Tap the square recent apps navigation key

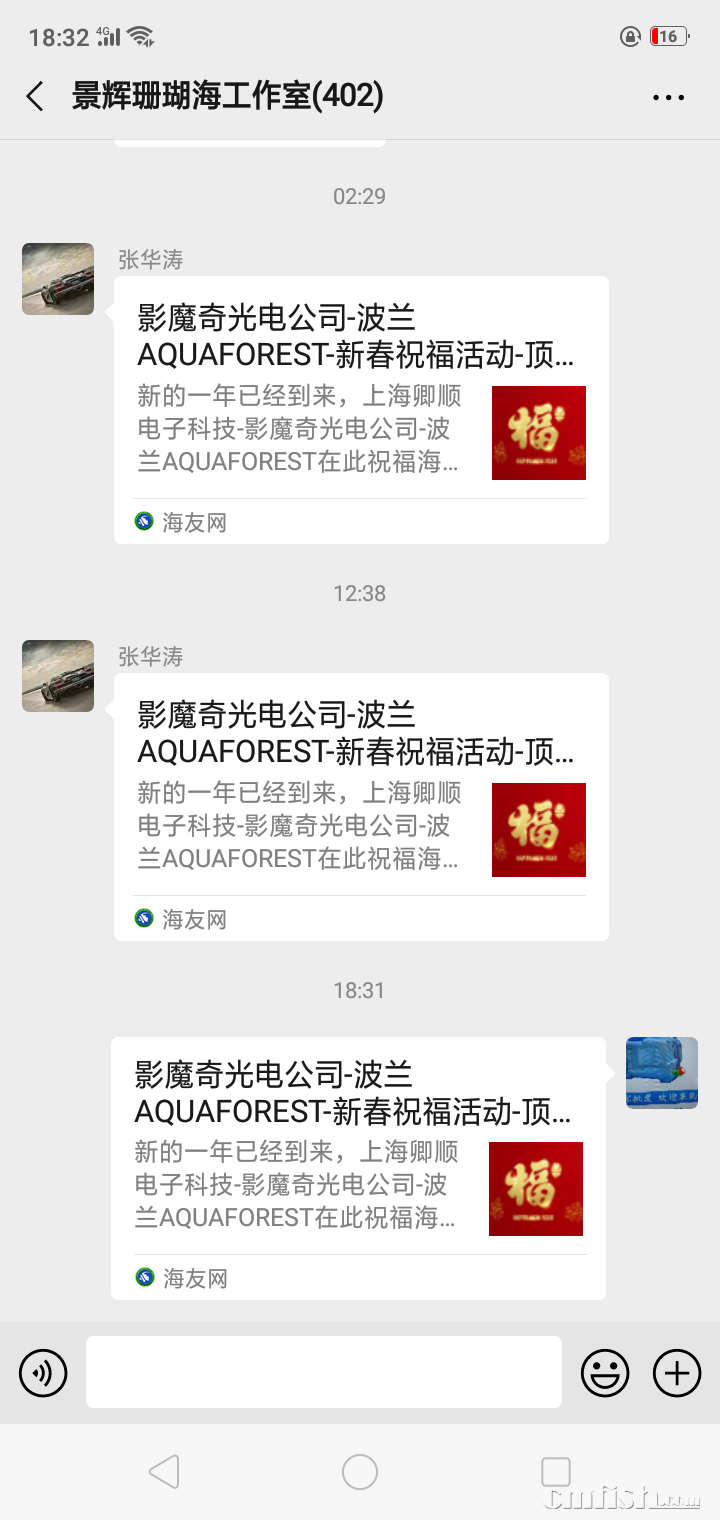[x=555, y=1472]
